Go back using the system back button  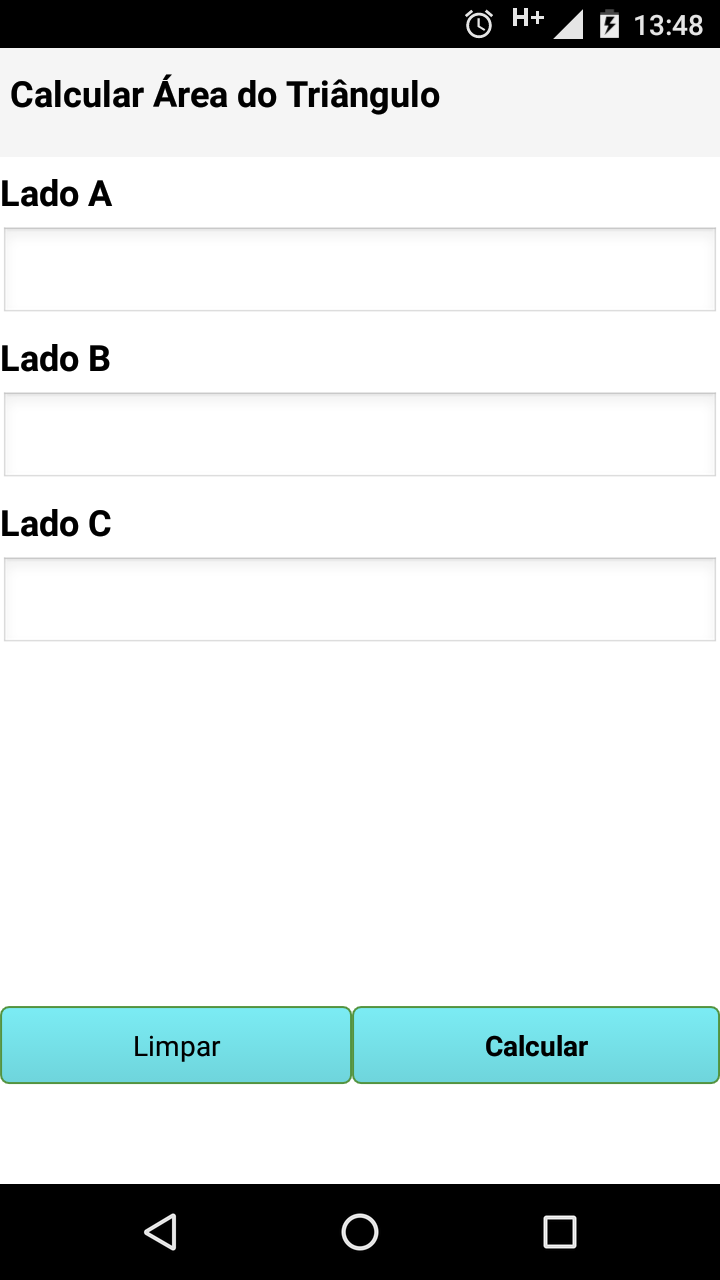160,1232
